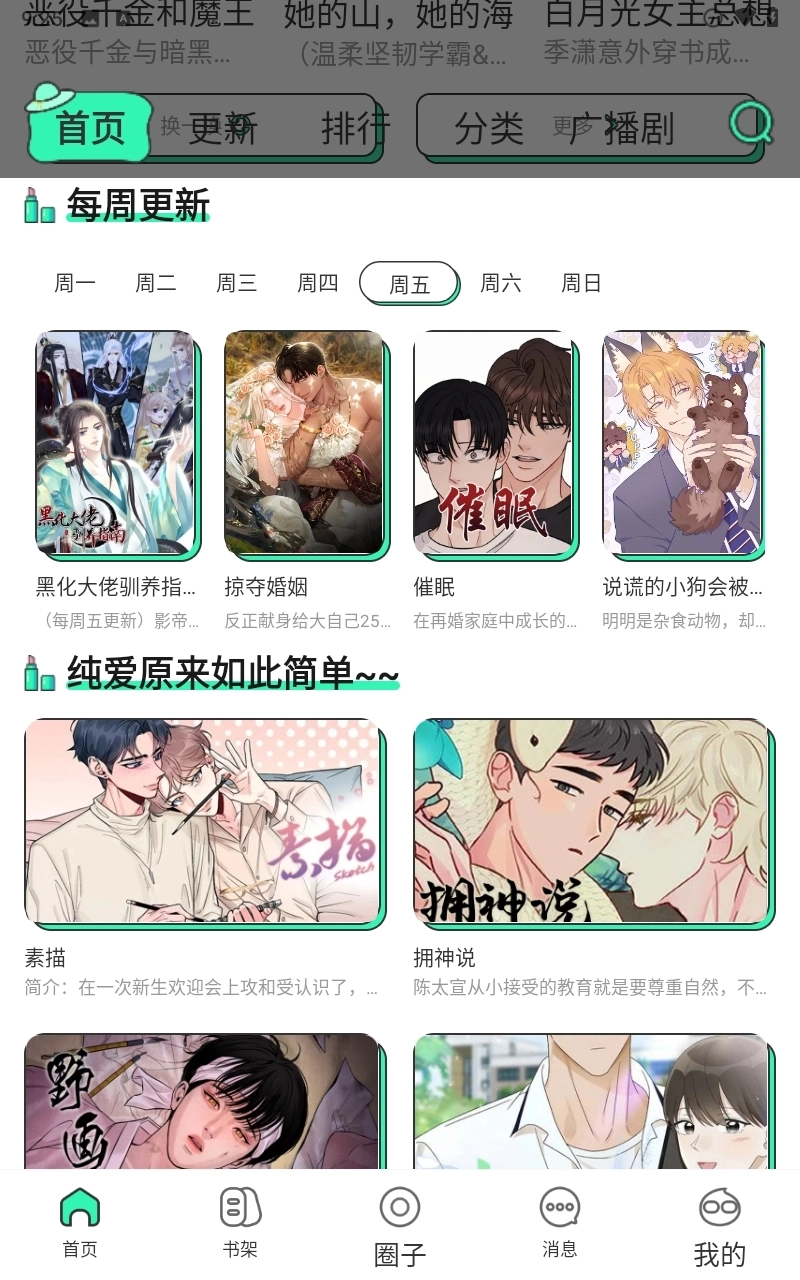
Task: Select 周六 in weekly updates
Action: click(x=500, y=283)
